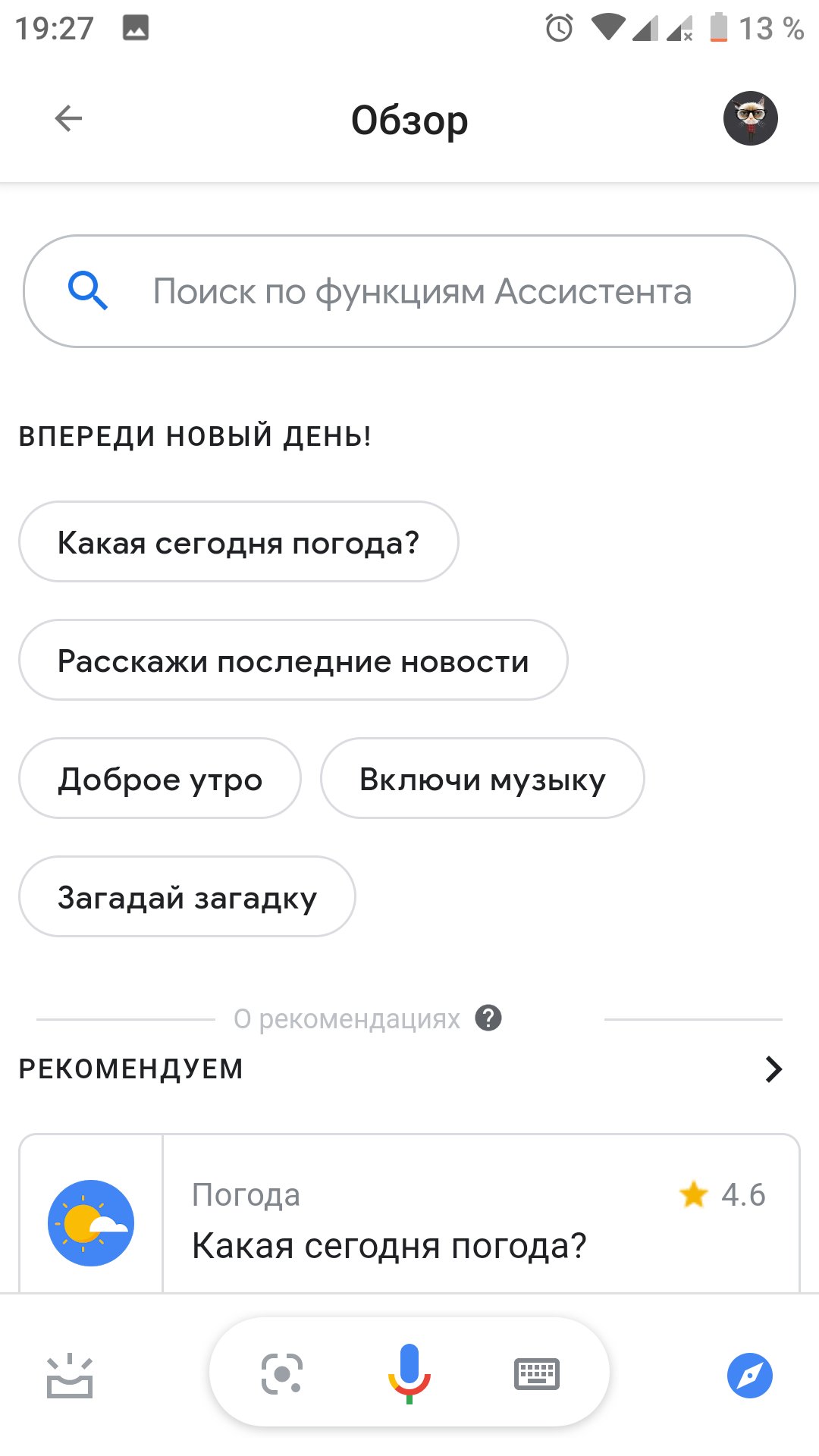Launch Google Lens from the bottom bar
Image resolution: width=819 pixels, height=1456 pixels.
(x=282, y=1373)
